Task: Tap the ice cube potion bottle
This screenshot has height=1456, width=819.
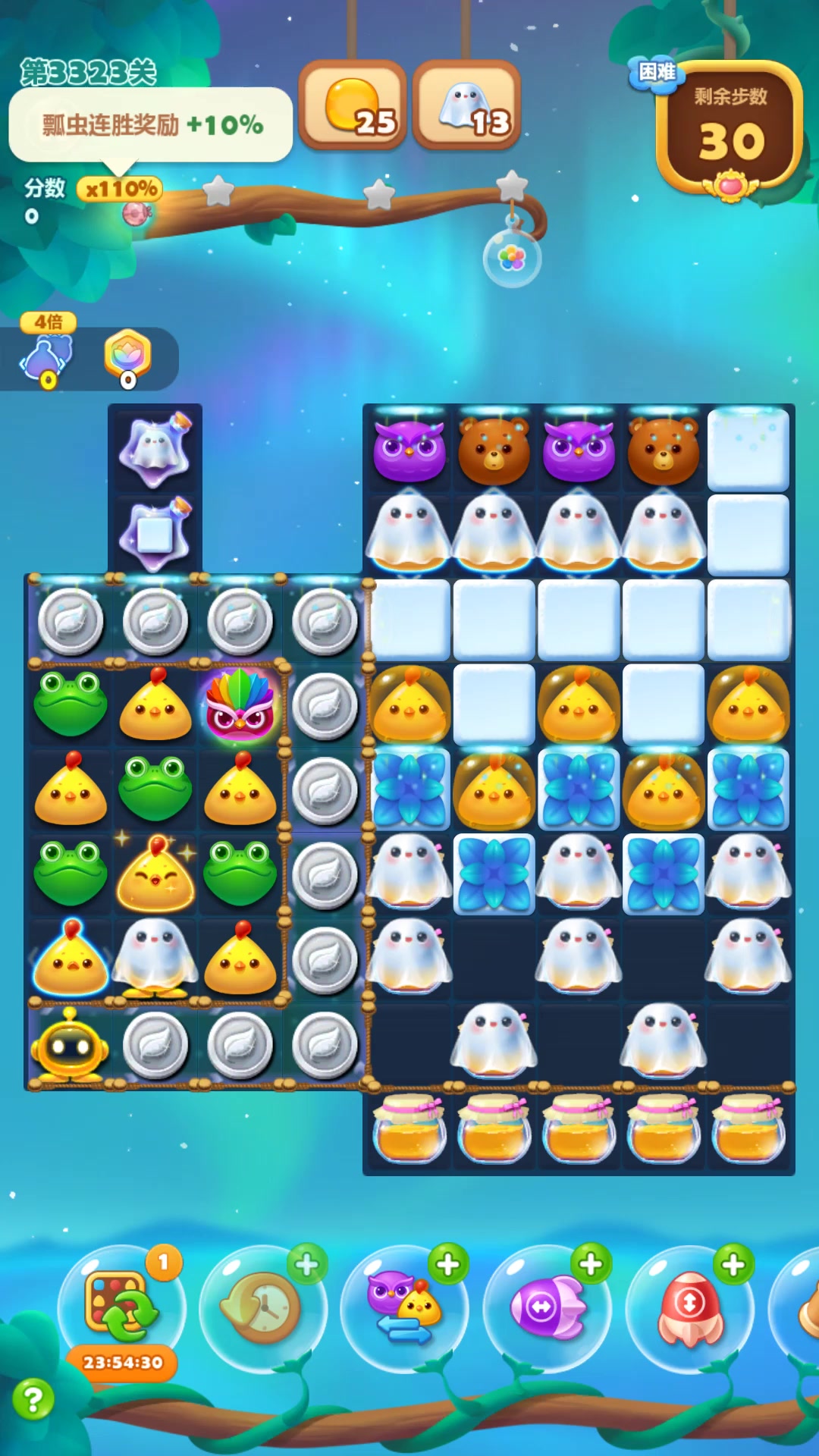Action: tap(155, 533)
